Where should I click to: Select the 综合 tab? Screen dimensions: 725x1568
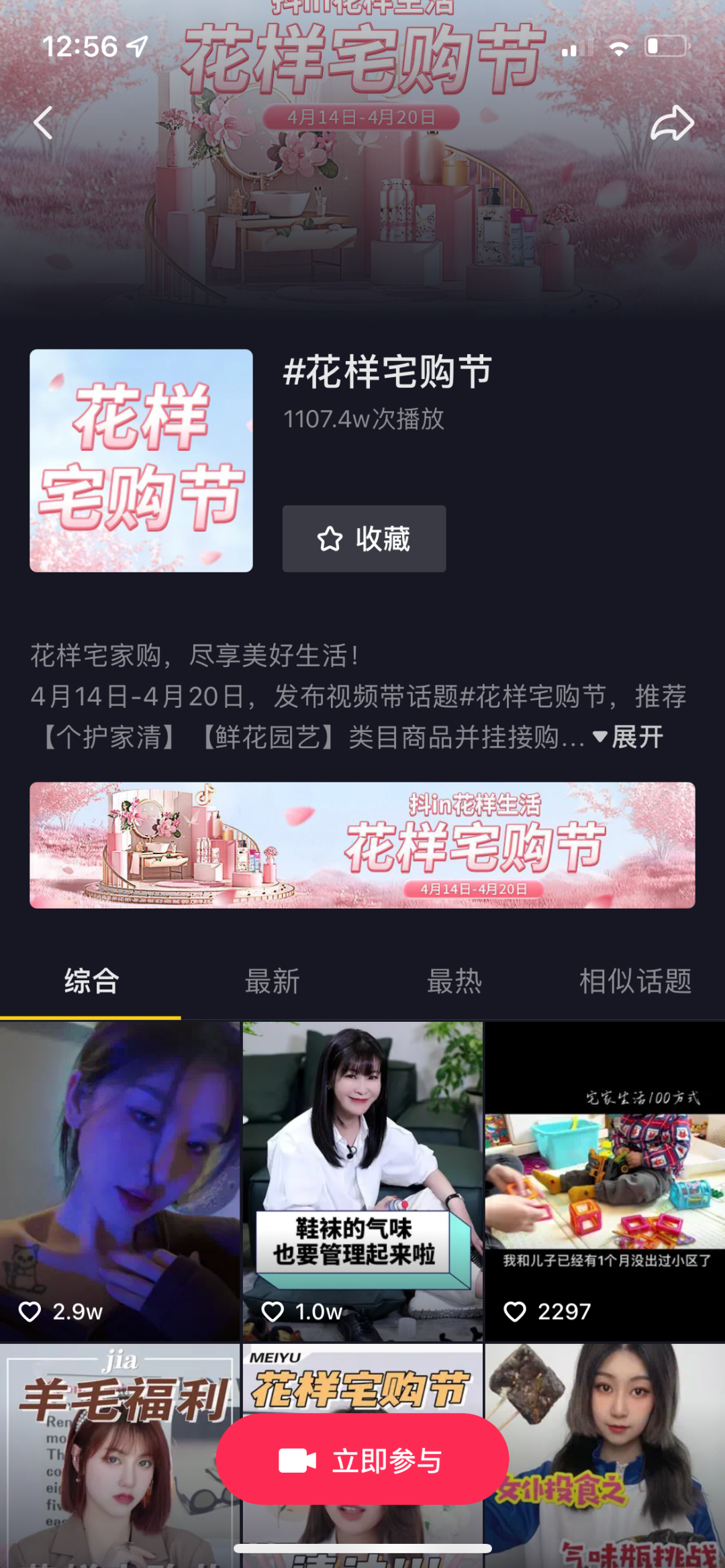pyautogui.click(x=91, y=982)
